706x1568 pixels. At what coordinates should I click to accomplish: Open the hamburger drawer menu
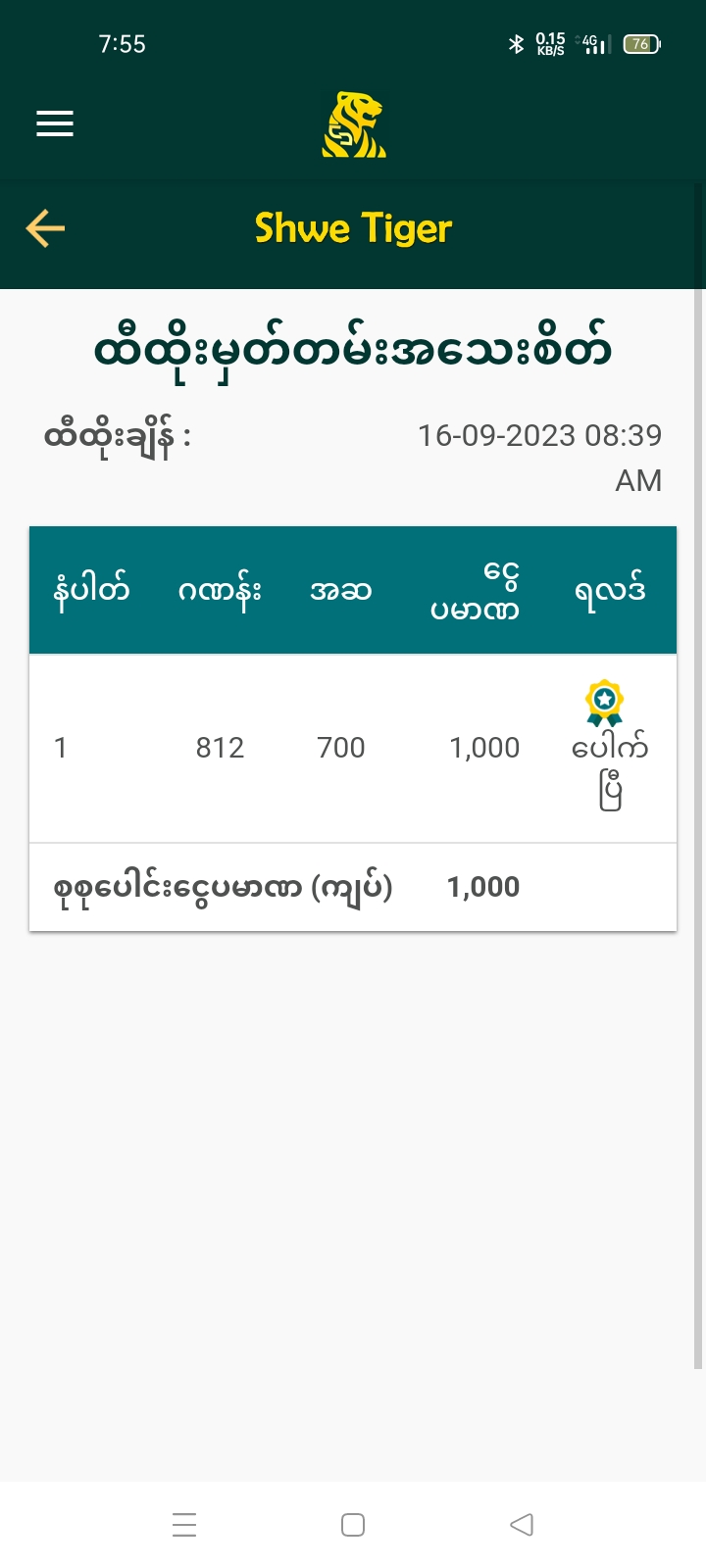(x=55, y=123)
